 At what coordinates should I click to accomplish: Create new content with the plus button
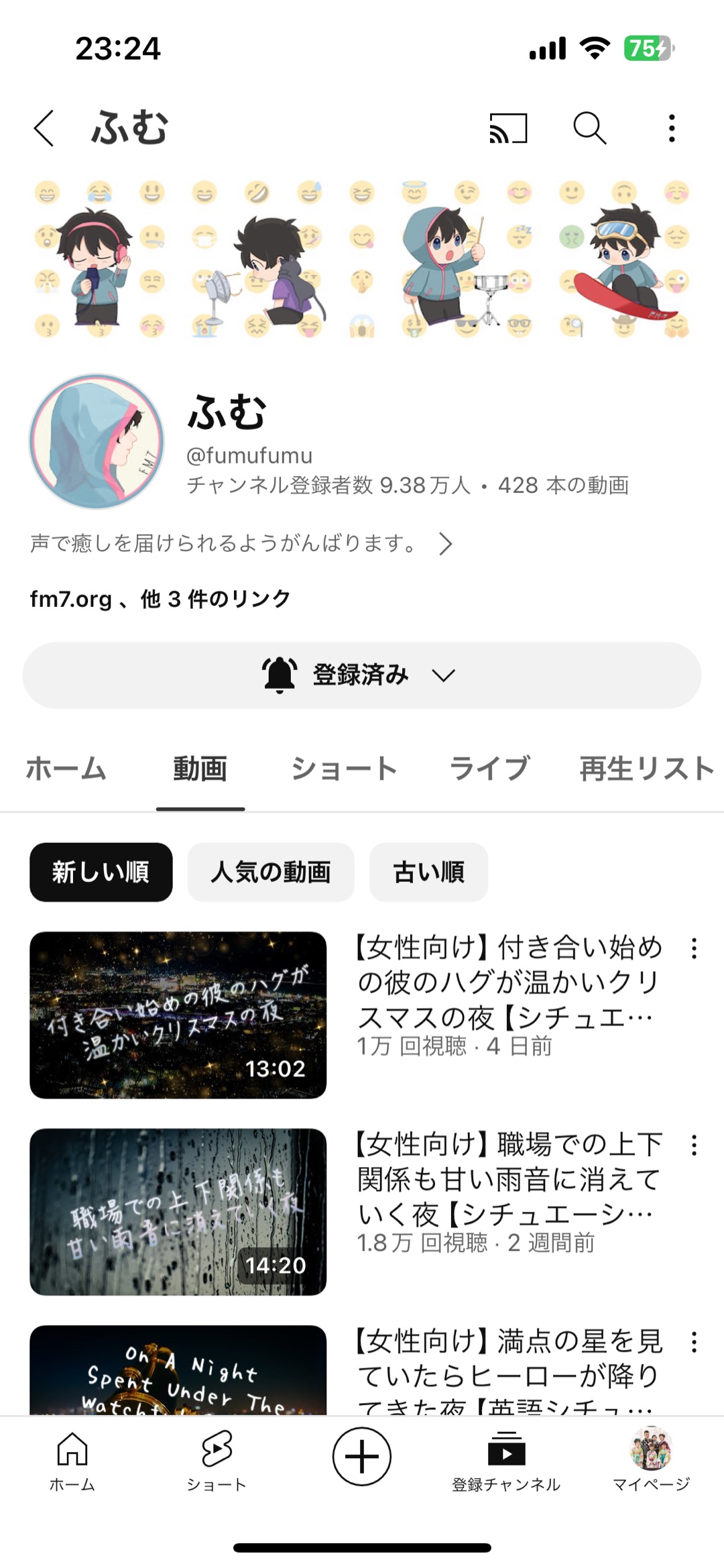pos(362,1457)
